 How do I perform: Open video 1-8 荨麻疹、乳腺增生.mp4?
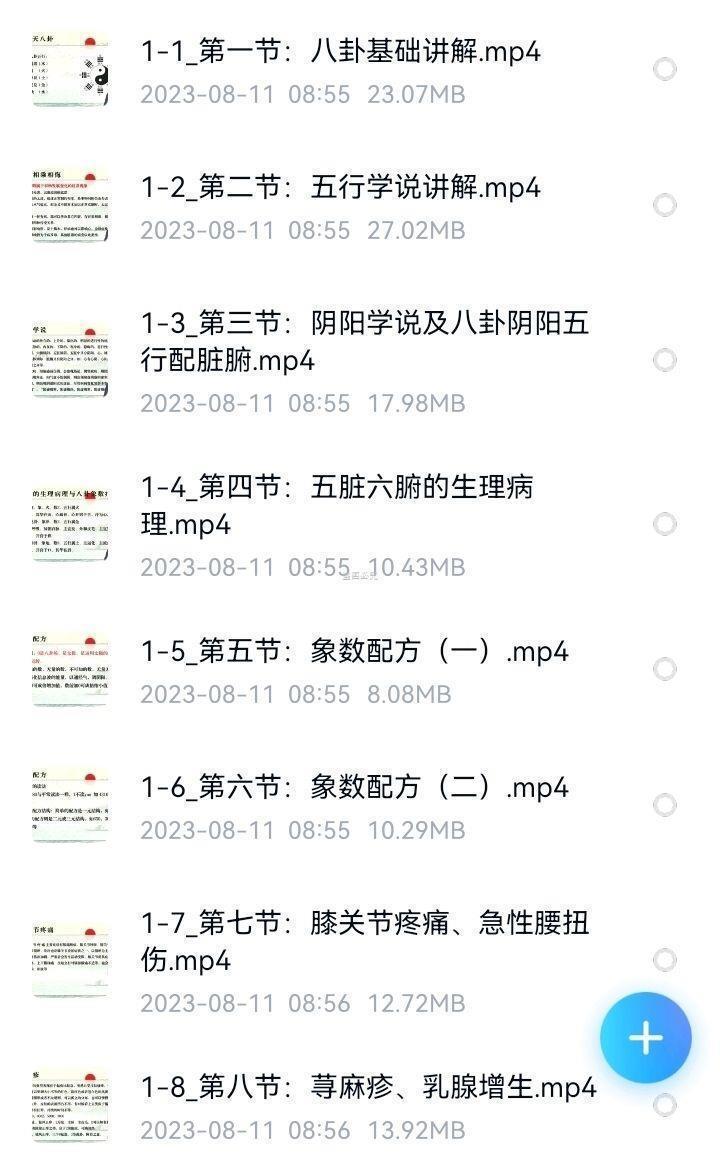click(368, 1087)
